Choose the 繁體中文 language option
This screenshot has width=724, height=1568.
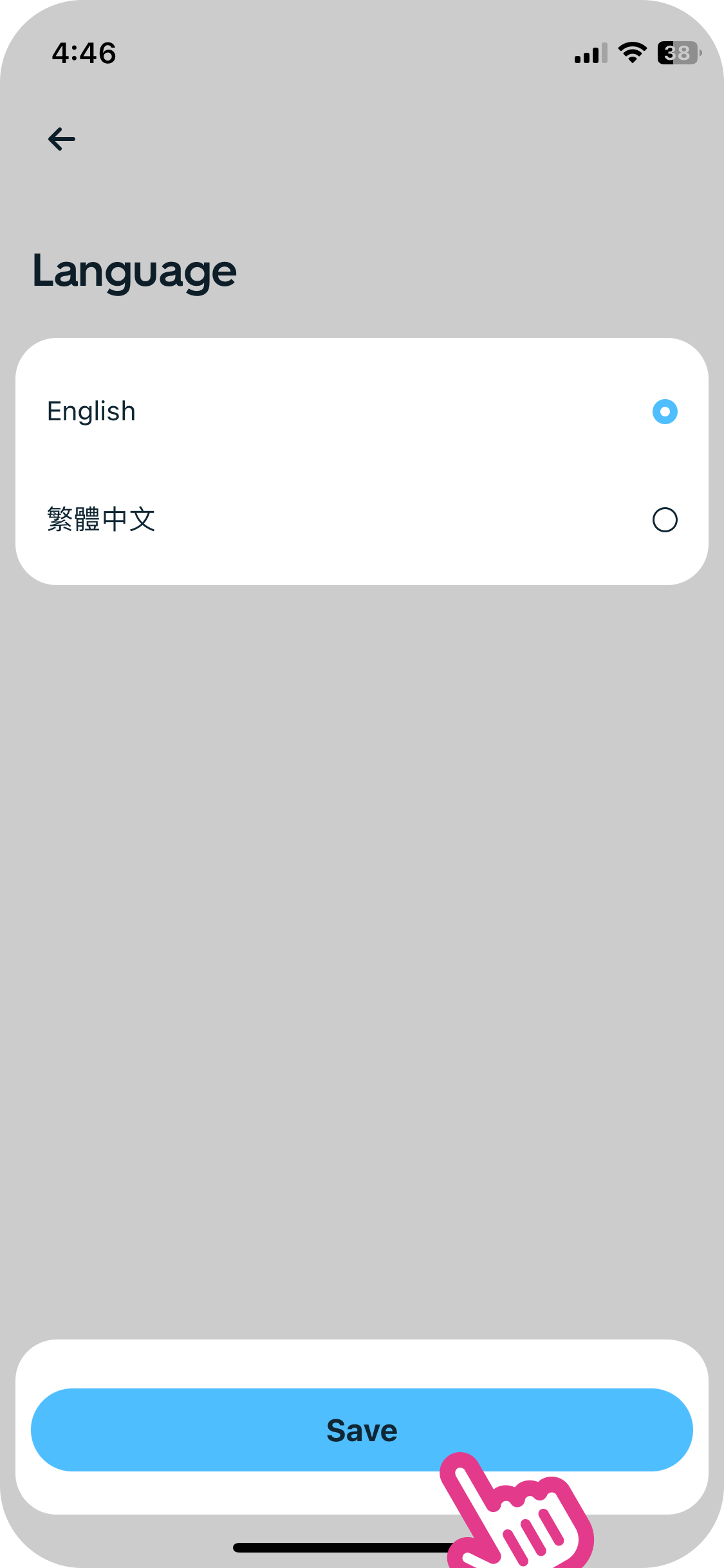(664, 520)
